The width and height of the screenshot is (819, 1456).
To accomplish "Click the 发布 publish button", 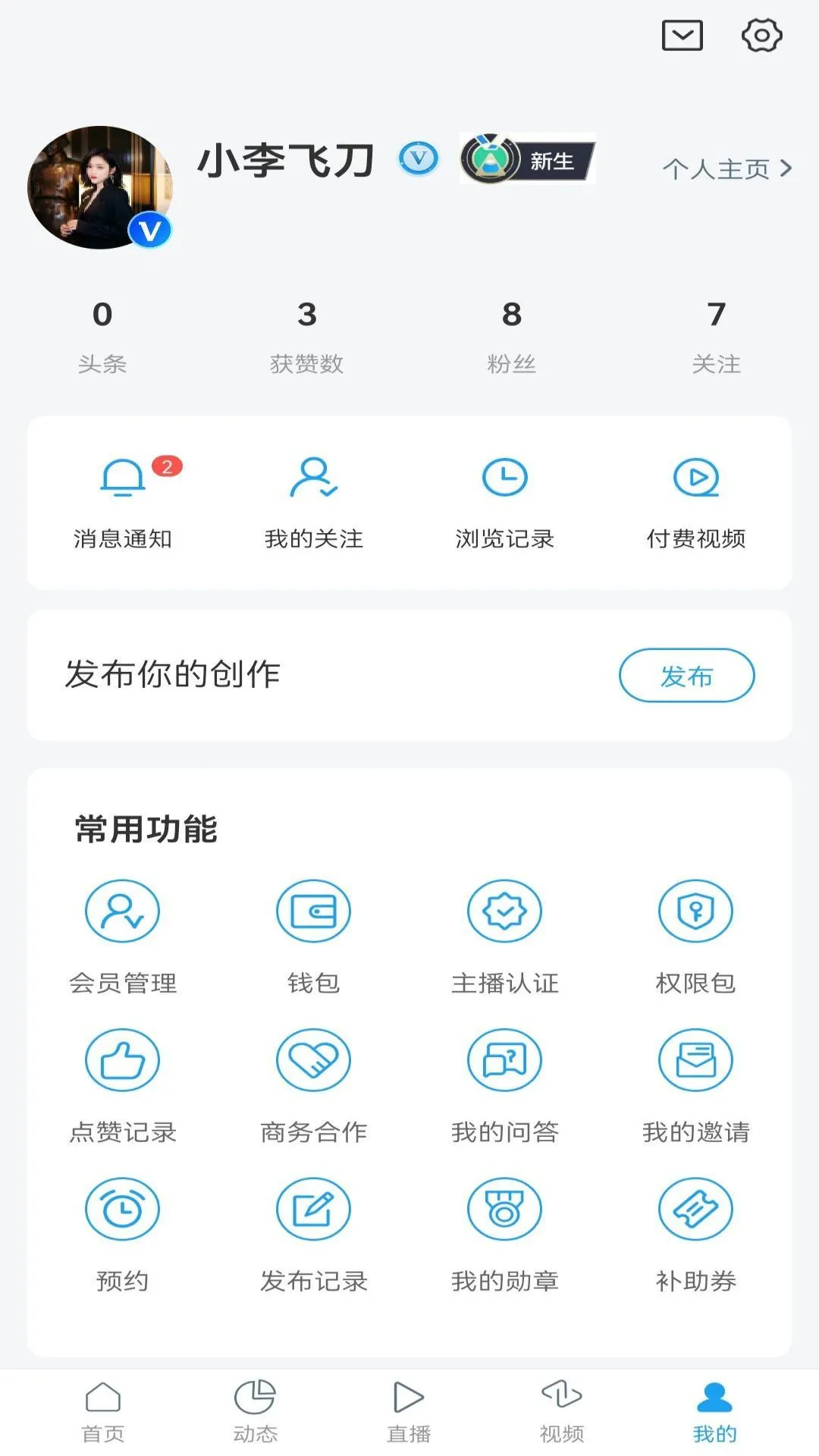I will (x=686, y=676).
